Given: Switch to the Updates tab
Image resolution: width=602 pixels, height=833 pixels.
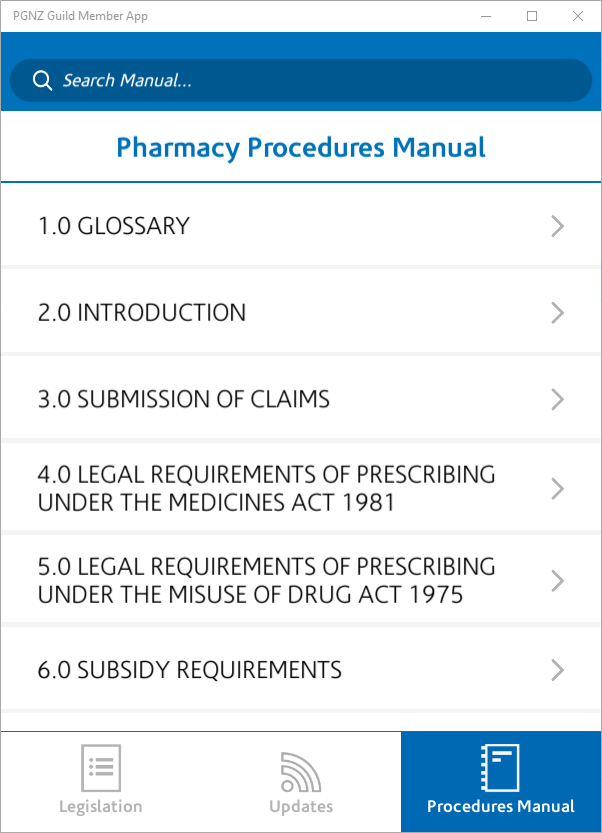Looking at the screenshot, I should 300,782.
